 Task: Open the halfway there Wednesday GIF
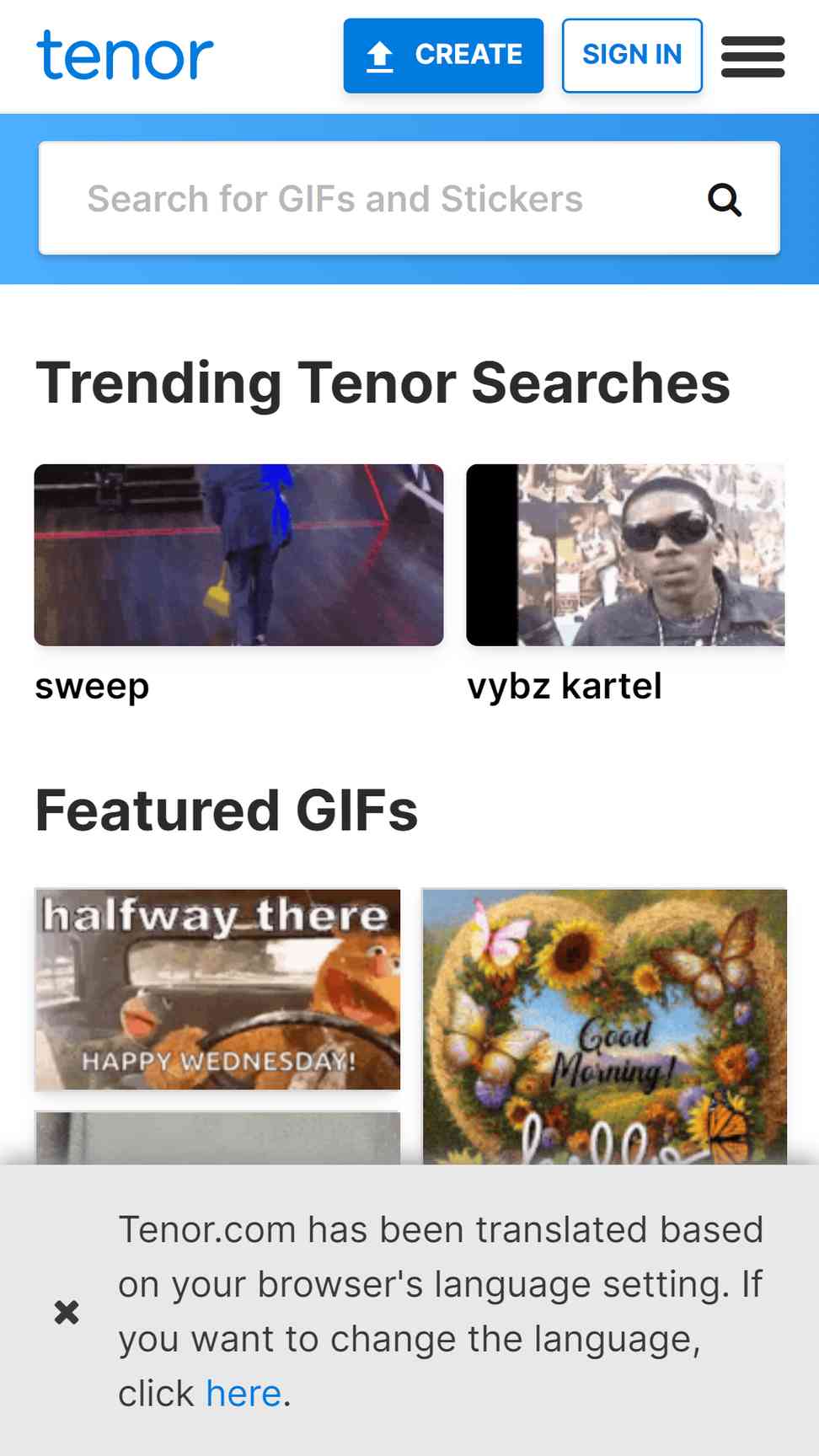217,989
